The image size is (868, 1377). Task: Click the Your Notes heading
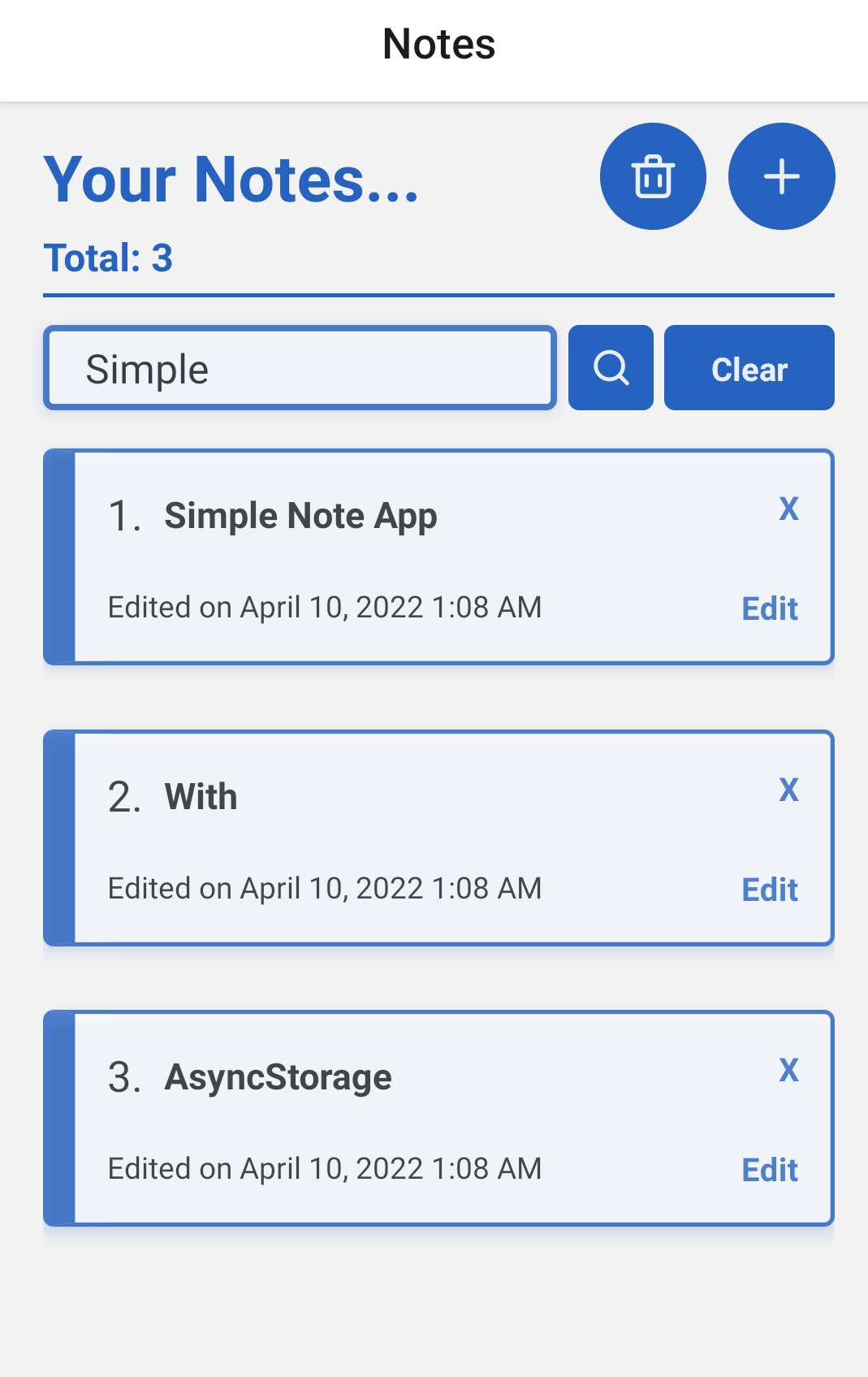tap(230, 180)
